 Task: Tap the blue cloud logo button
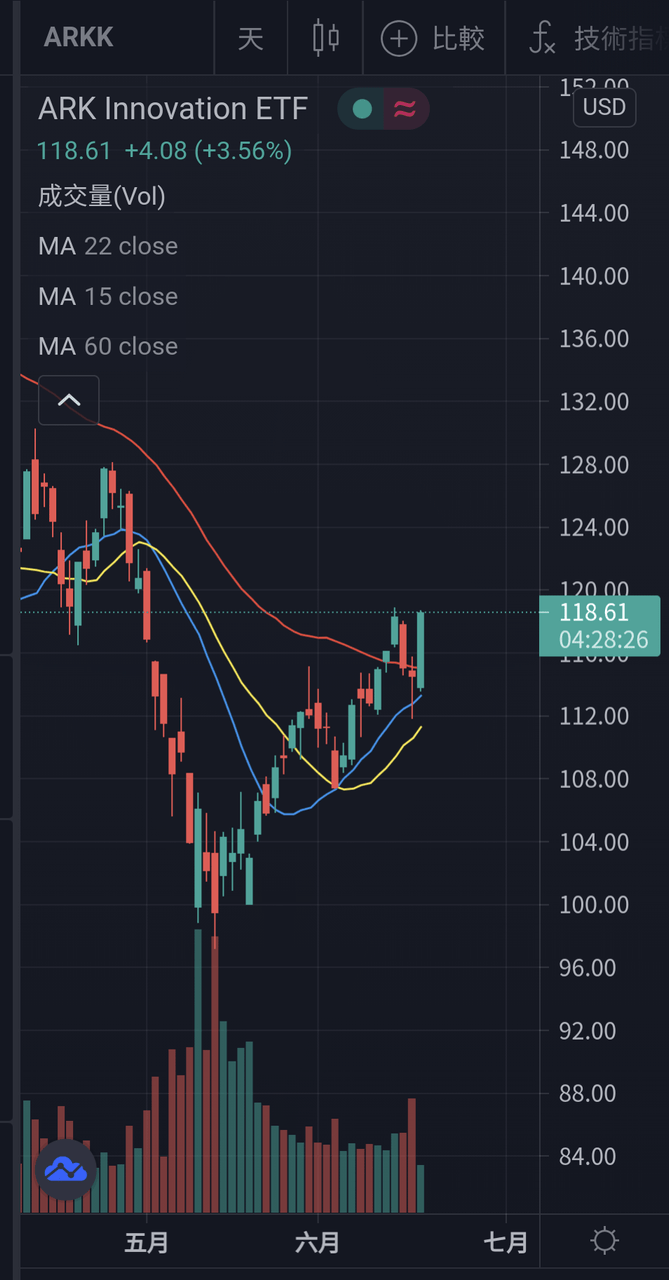click(65, 1169)
